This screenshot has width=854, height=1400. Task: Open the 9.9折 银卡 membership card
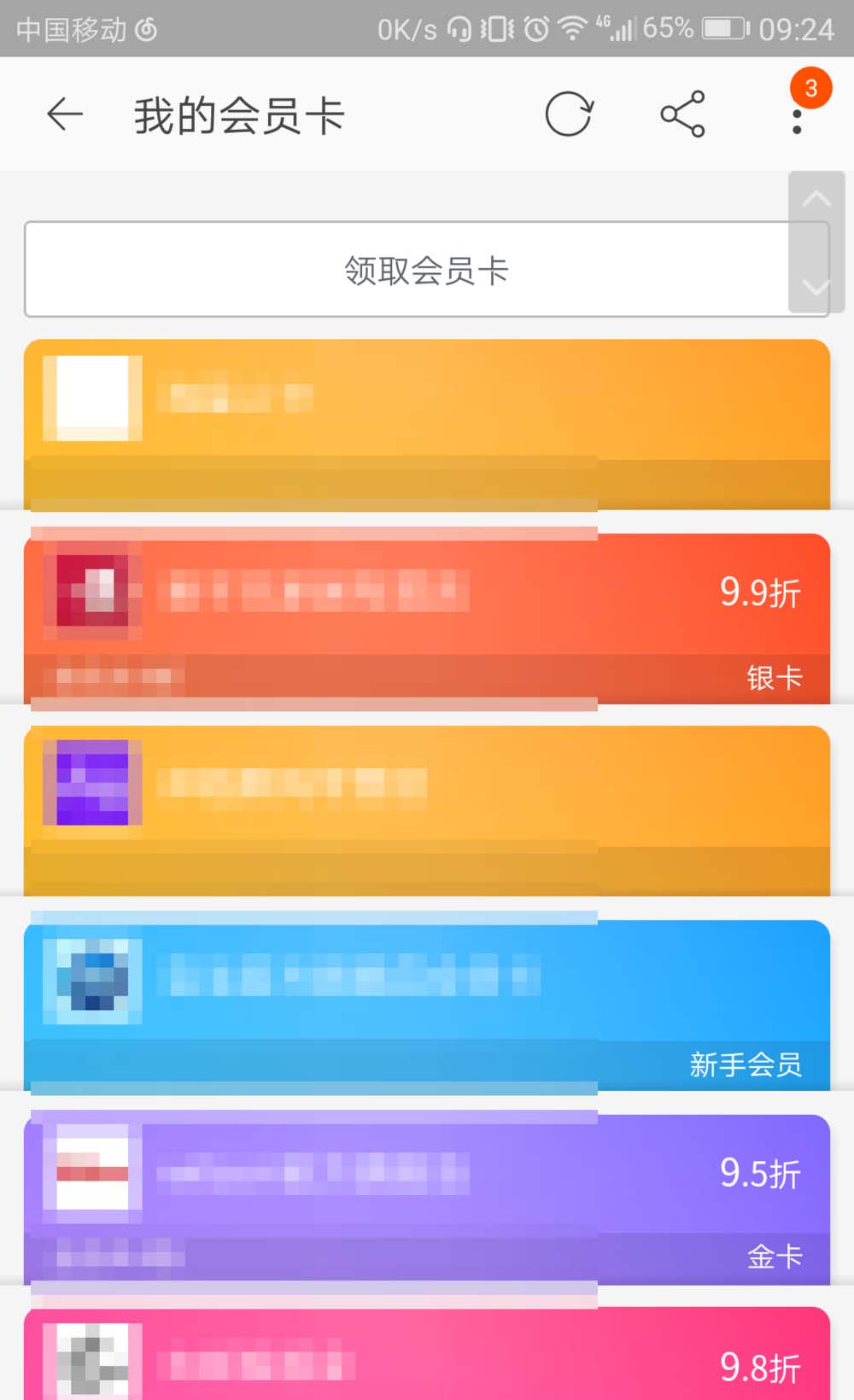[427, 618]
